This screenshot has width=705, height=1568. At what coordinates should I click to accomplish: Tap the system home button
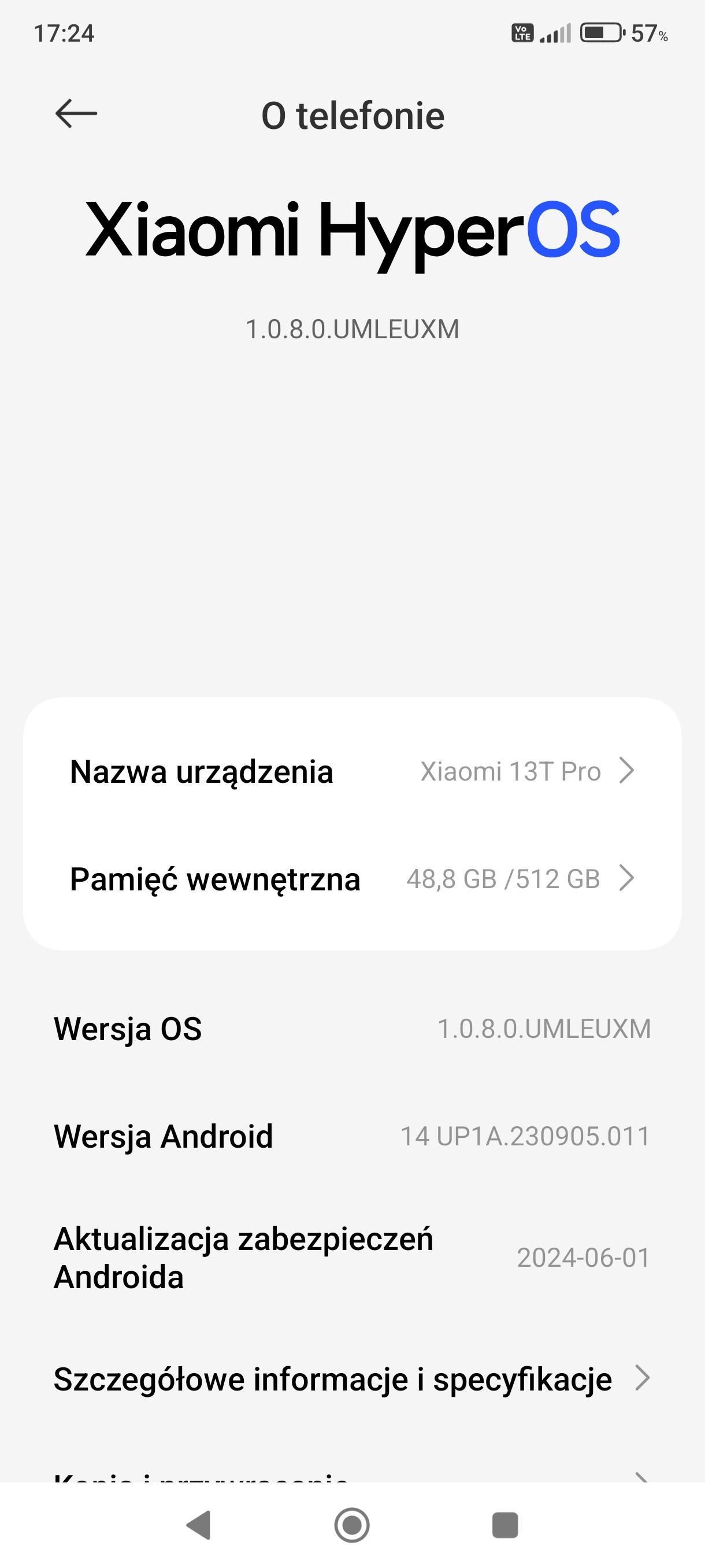(352, 1525)
